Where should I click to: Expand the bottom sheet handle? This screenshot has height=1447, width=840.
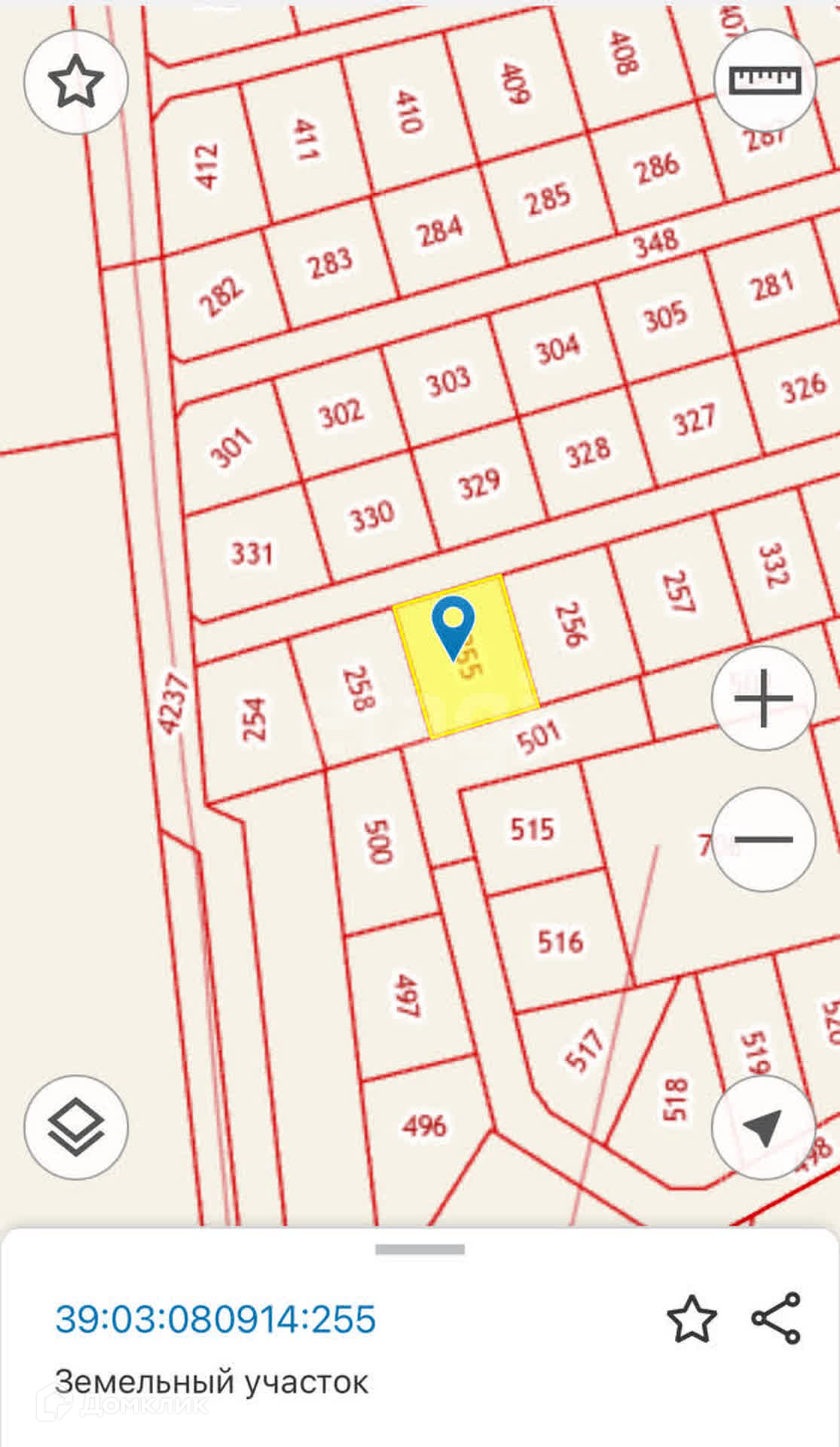pos(420,1250)
